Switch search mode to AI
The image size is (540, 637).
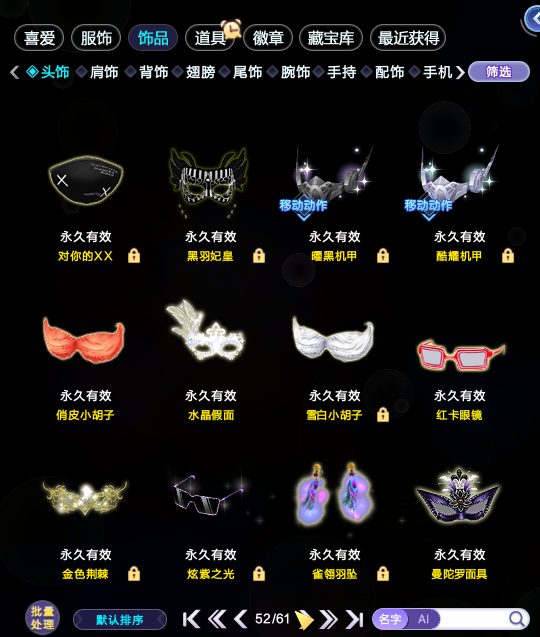point(423,619)
